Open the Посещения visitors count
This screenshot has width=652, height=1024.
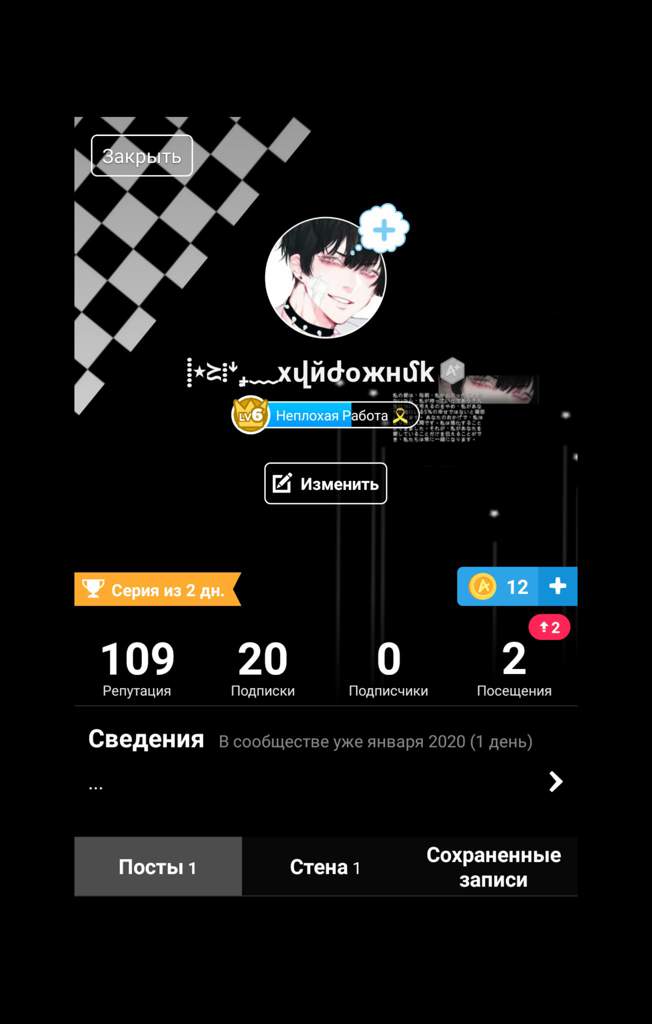(x=514, y=668)
